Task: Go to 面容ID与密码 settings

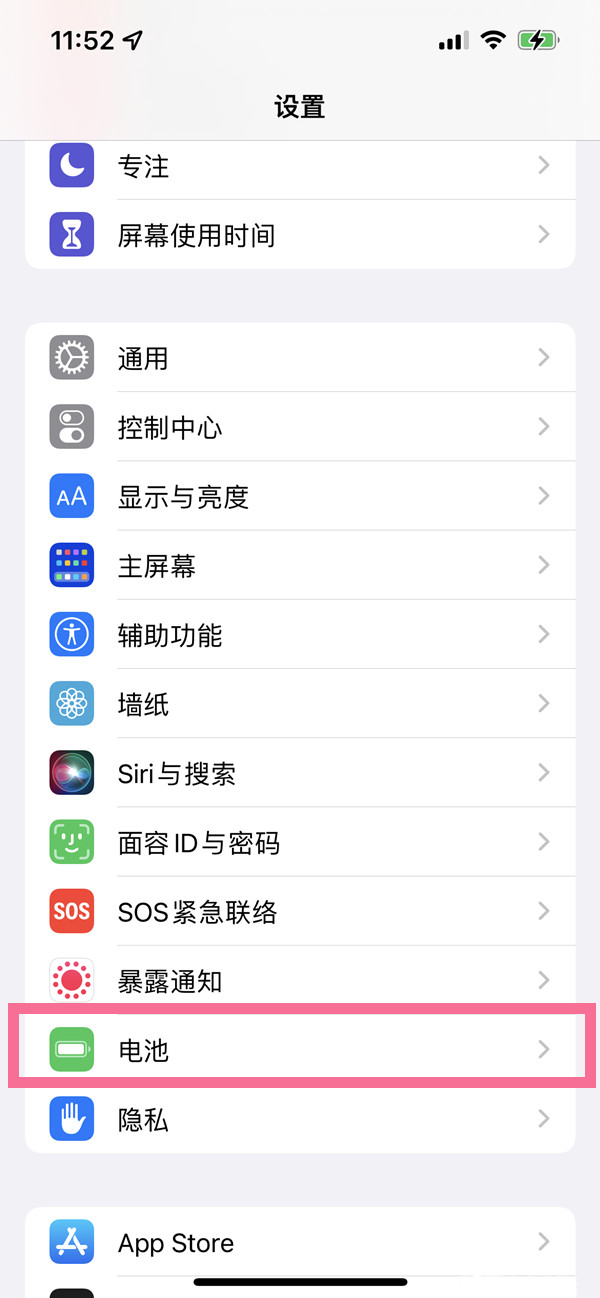Action: (x=300, y=842)
